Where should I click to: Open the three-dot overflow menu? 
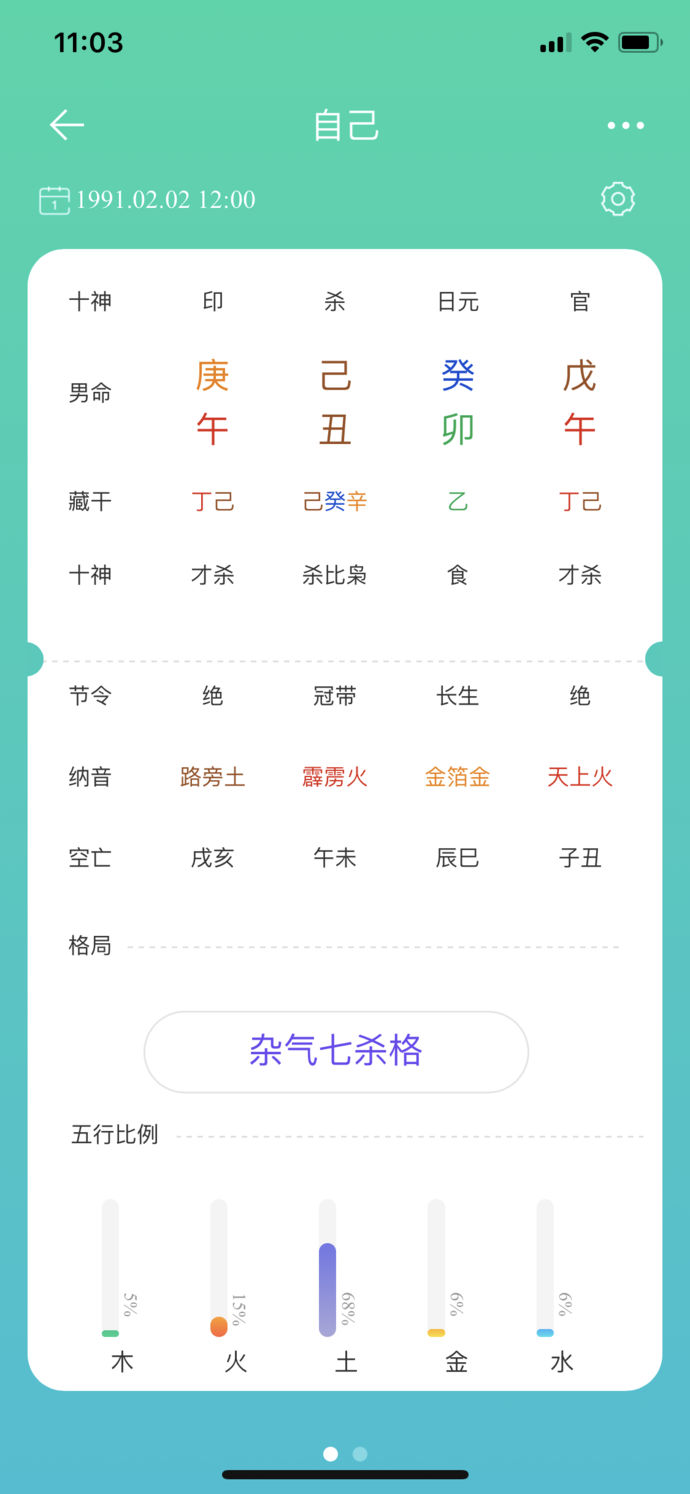pos(625,126)
